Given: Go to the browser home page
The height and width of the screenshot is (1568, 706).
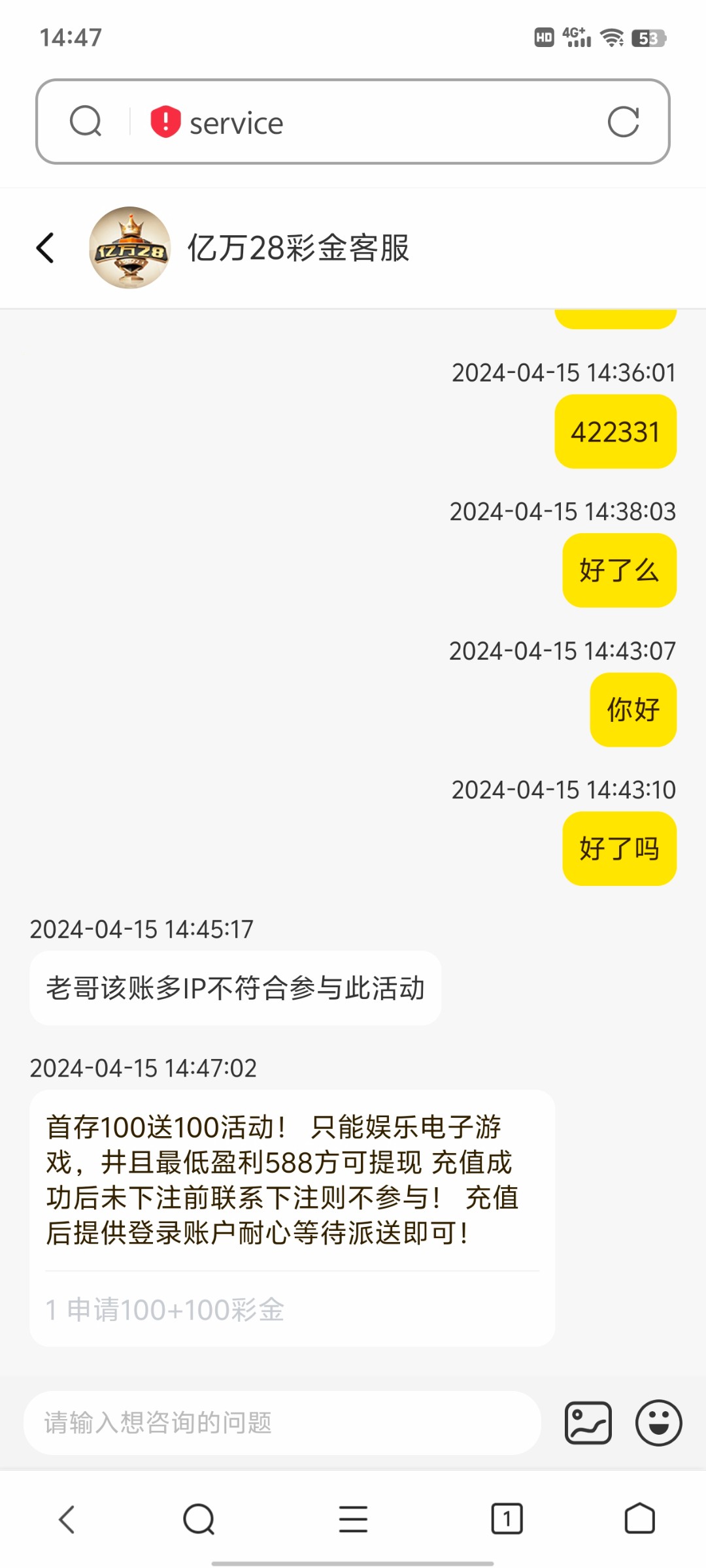Looking at the screenshot, I should [639, 1518].
